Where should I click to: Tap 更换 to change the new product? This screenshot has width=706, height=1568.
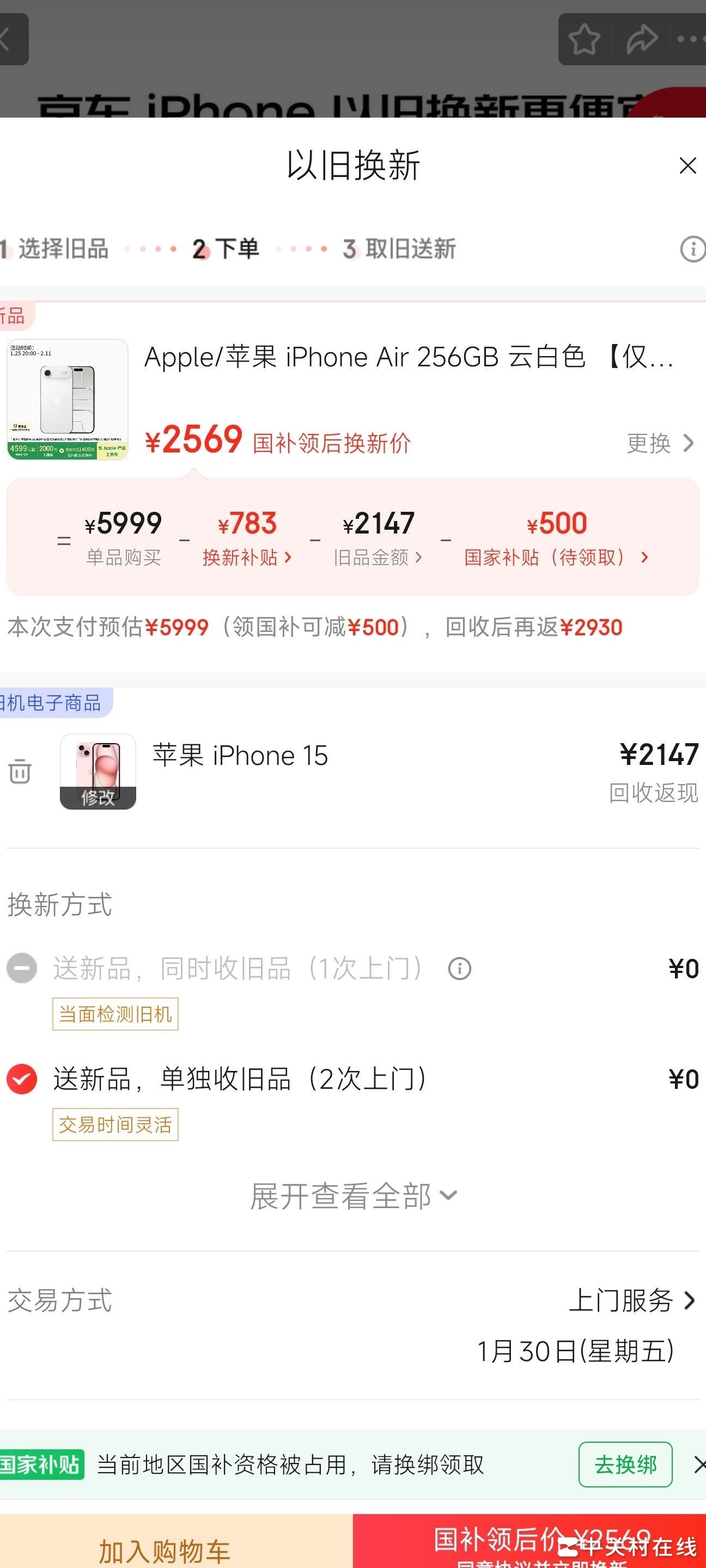pos(660,443)
